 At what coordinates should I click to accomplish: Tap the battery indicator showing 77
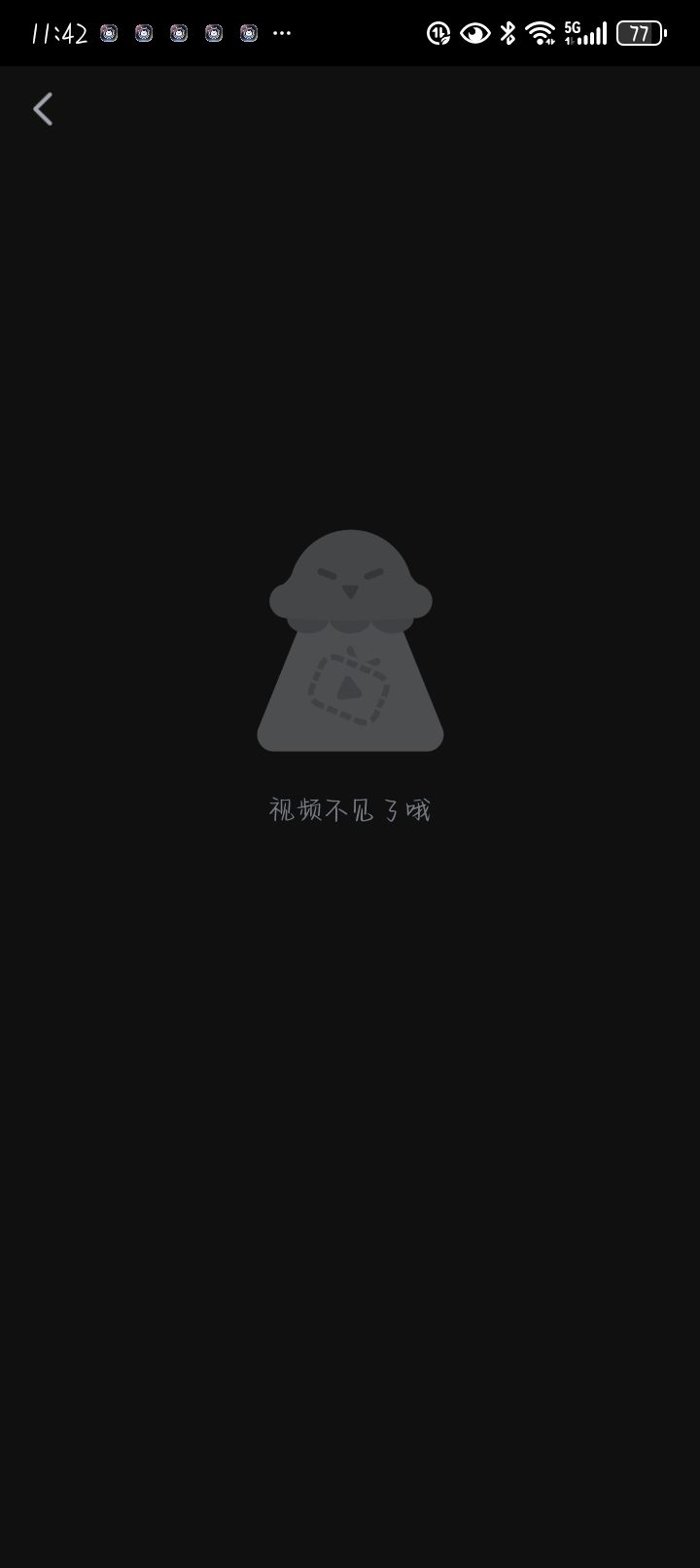640,33
